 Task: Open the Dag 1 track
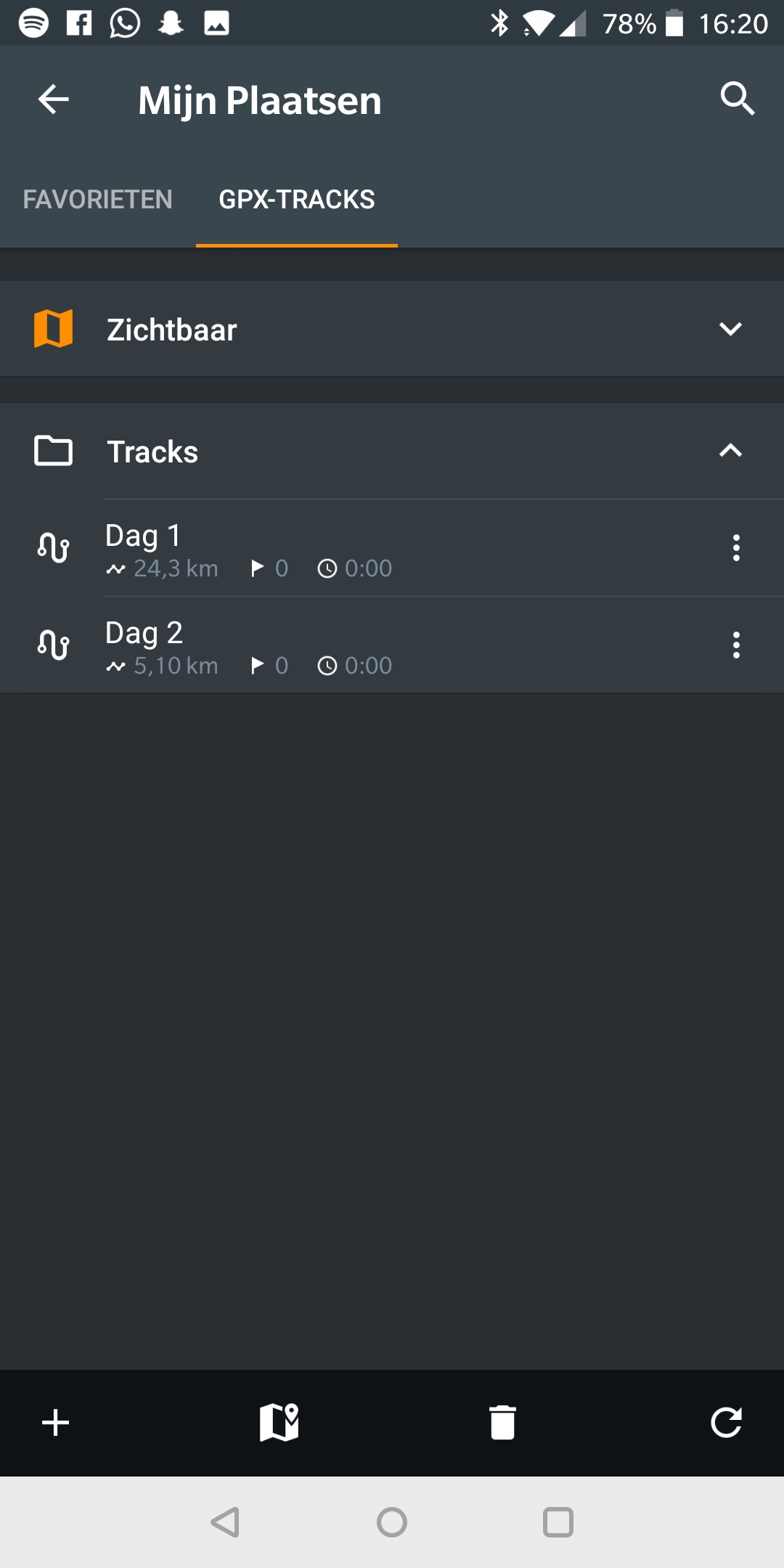392,548
